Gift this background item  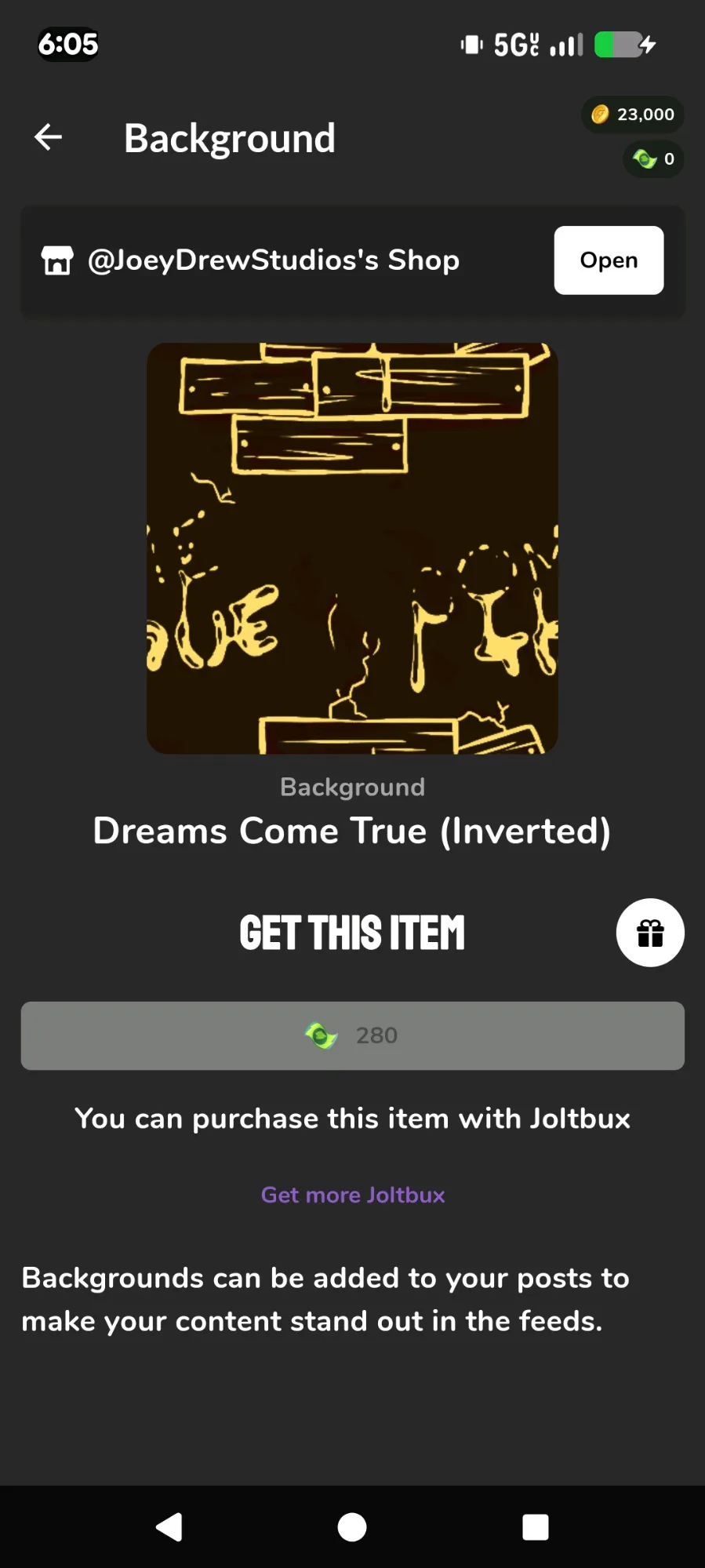pos(649,933)
